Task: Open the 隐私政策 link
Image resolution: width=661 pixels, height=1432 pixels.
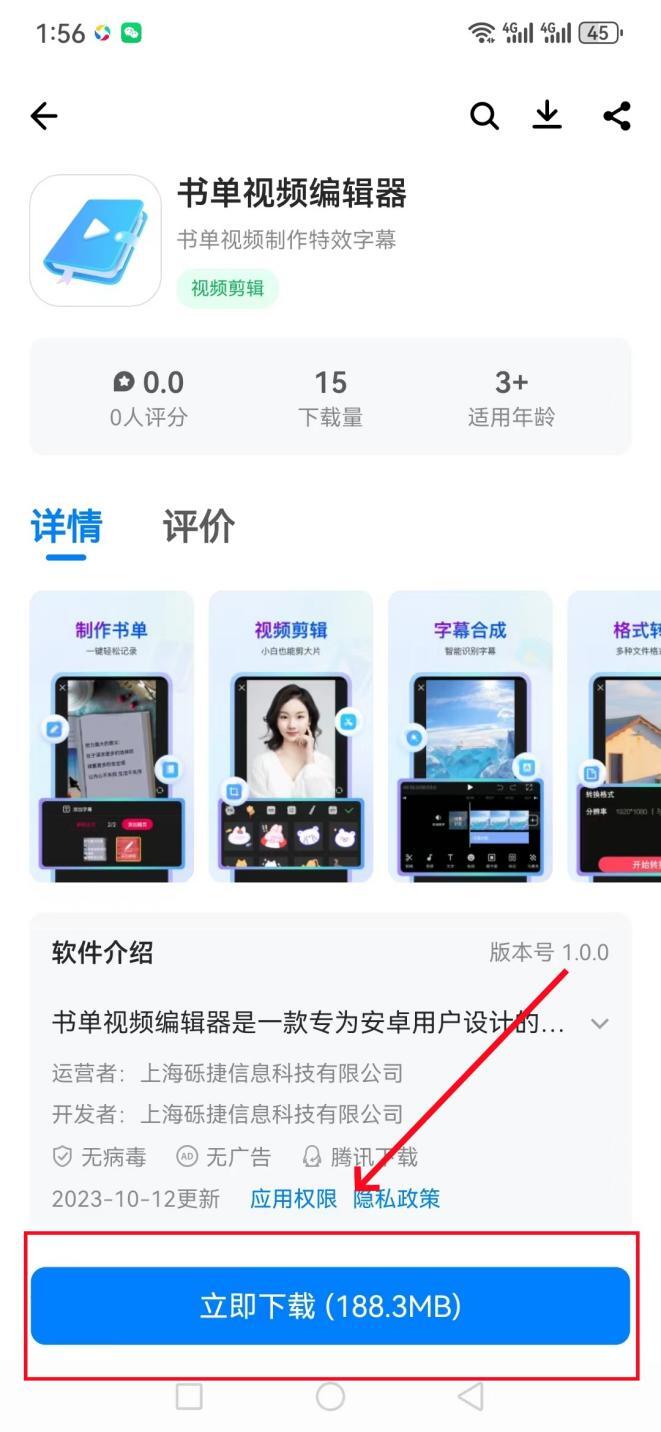Action: [x=397, y=1198]
